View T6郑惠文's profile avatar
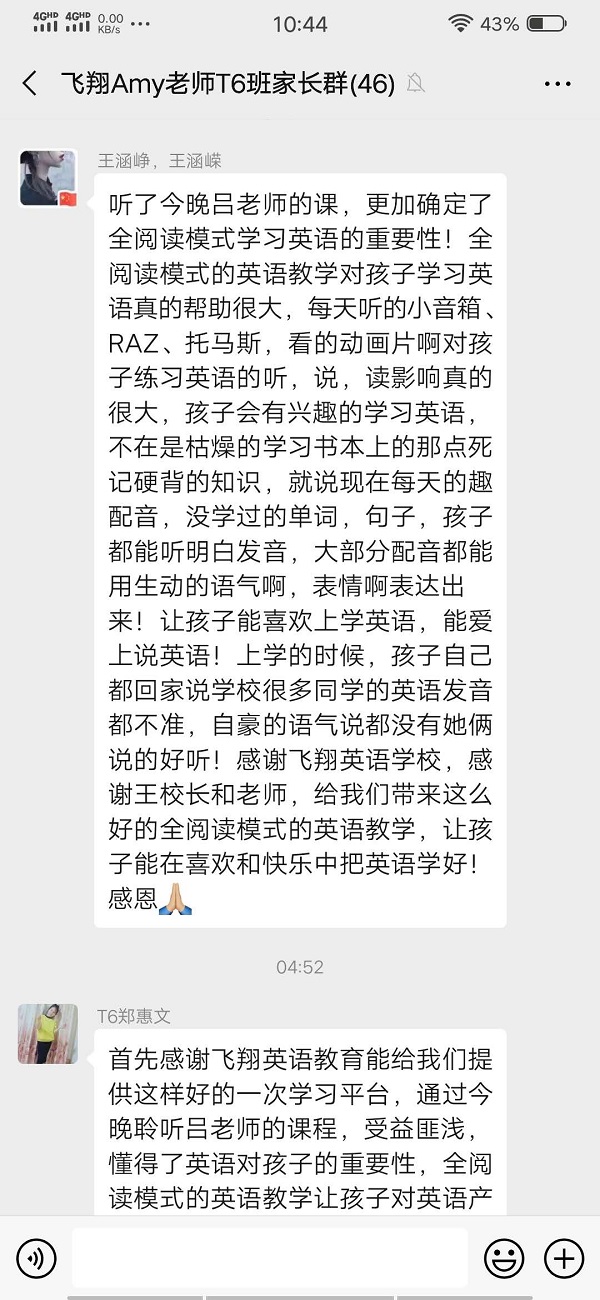Image resolution: width=600 pixels, height=1300 pixels. [48, 1034]
